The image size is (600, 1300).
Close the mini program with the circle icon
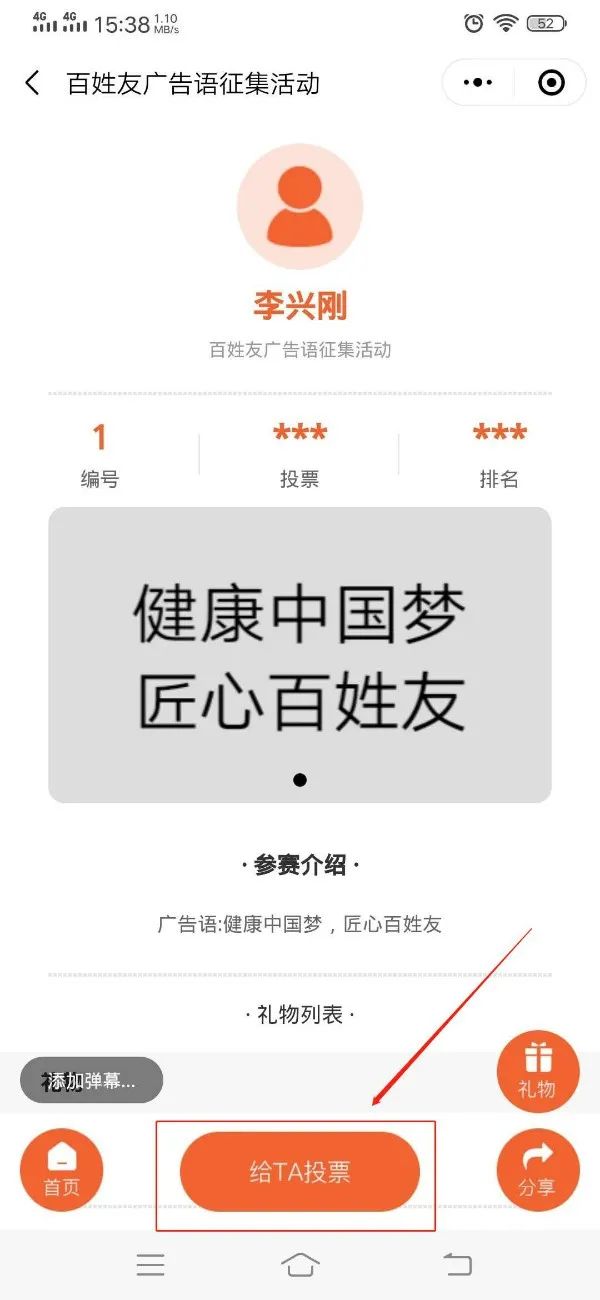pos(551,83)
